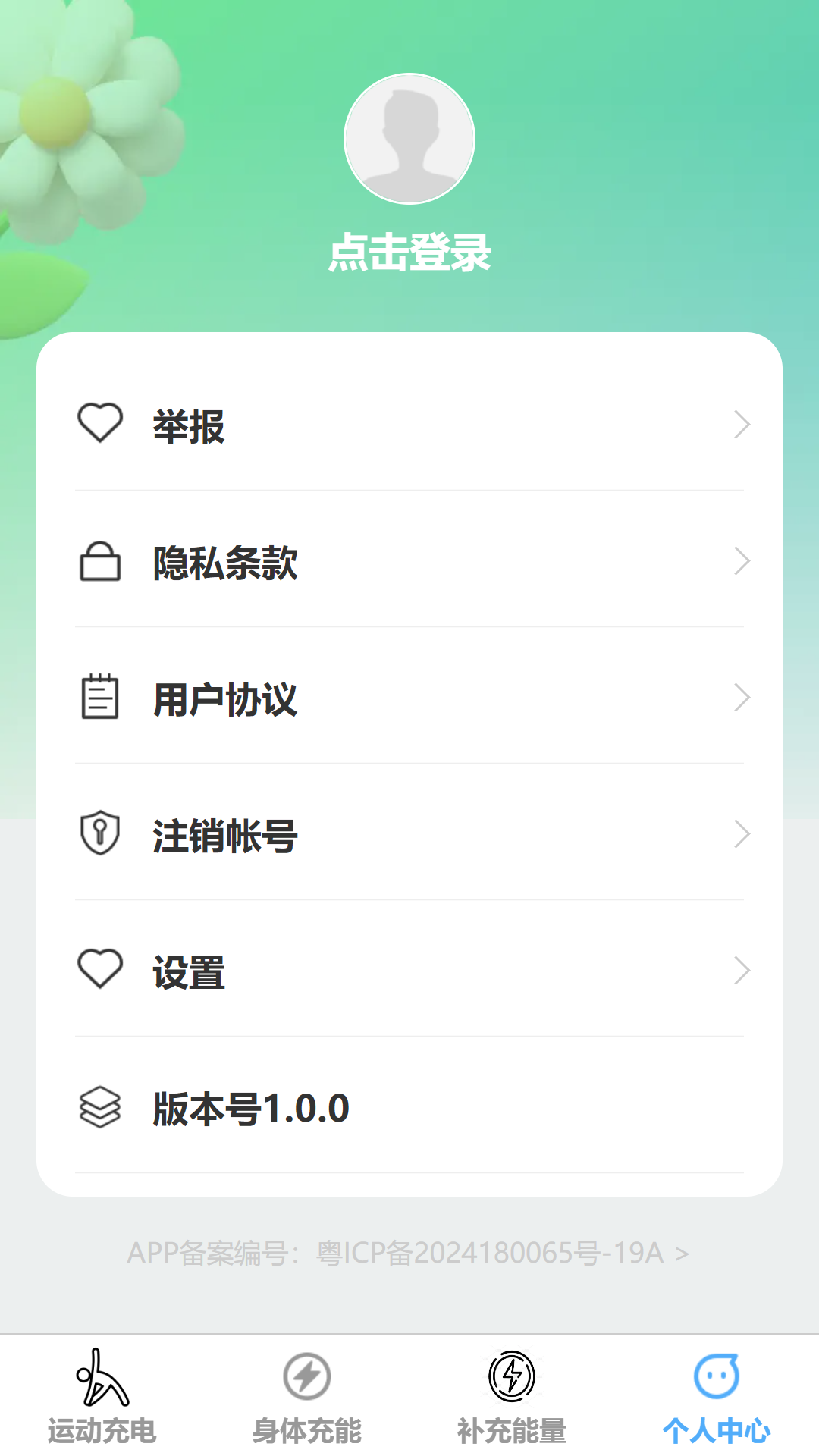Click the lock icon beside 隐私条款
The image size is (819, 1456).
pyautogui.click(x=99, y=563)
